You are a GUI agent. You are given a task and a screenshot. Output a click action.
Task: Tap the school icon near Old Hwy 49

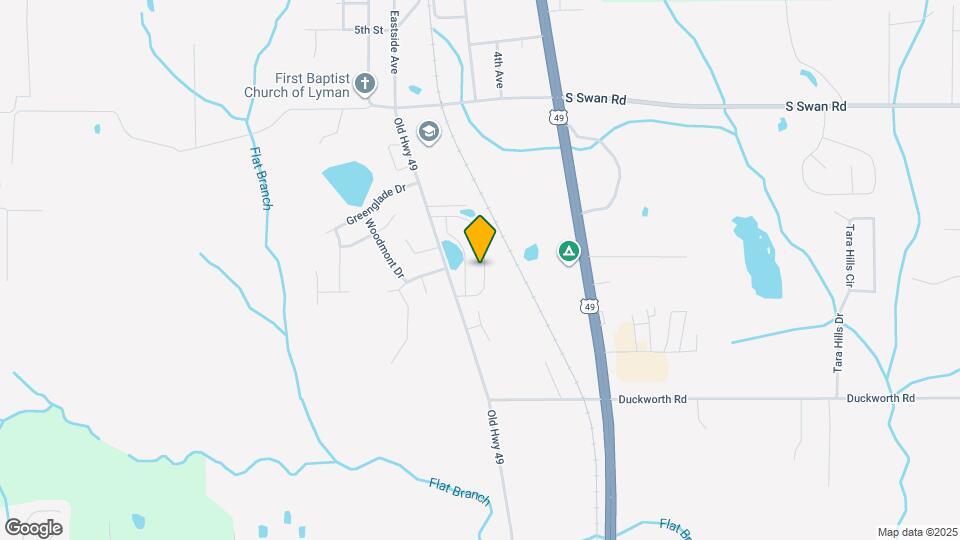click(x=429, y=132)
